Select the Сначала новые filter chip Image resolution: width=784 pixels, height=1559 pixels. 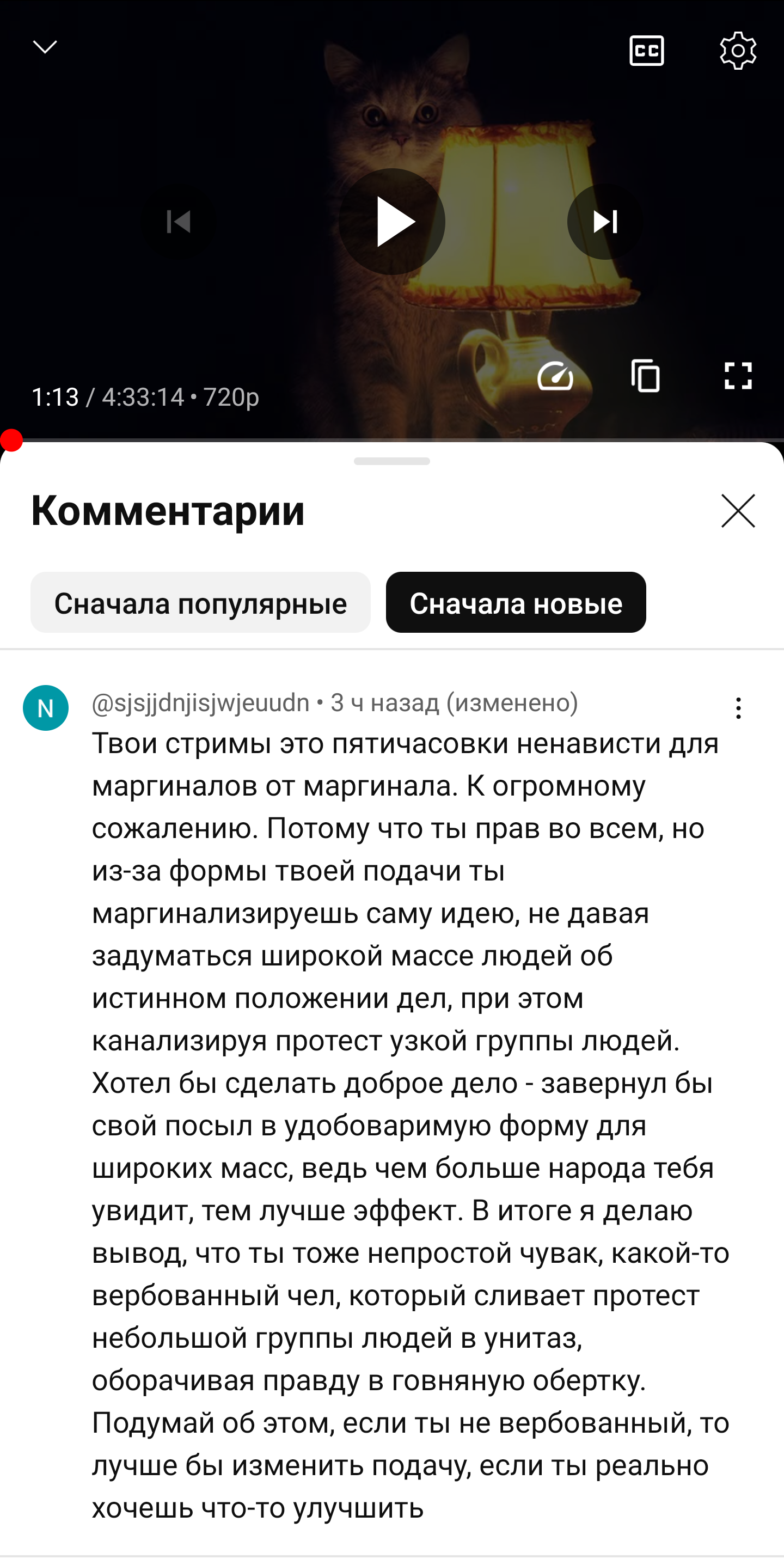pyautogui.click(x=516, y=603)
